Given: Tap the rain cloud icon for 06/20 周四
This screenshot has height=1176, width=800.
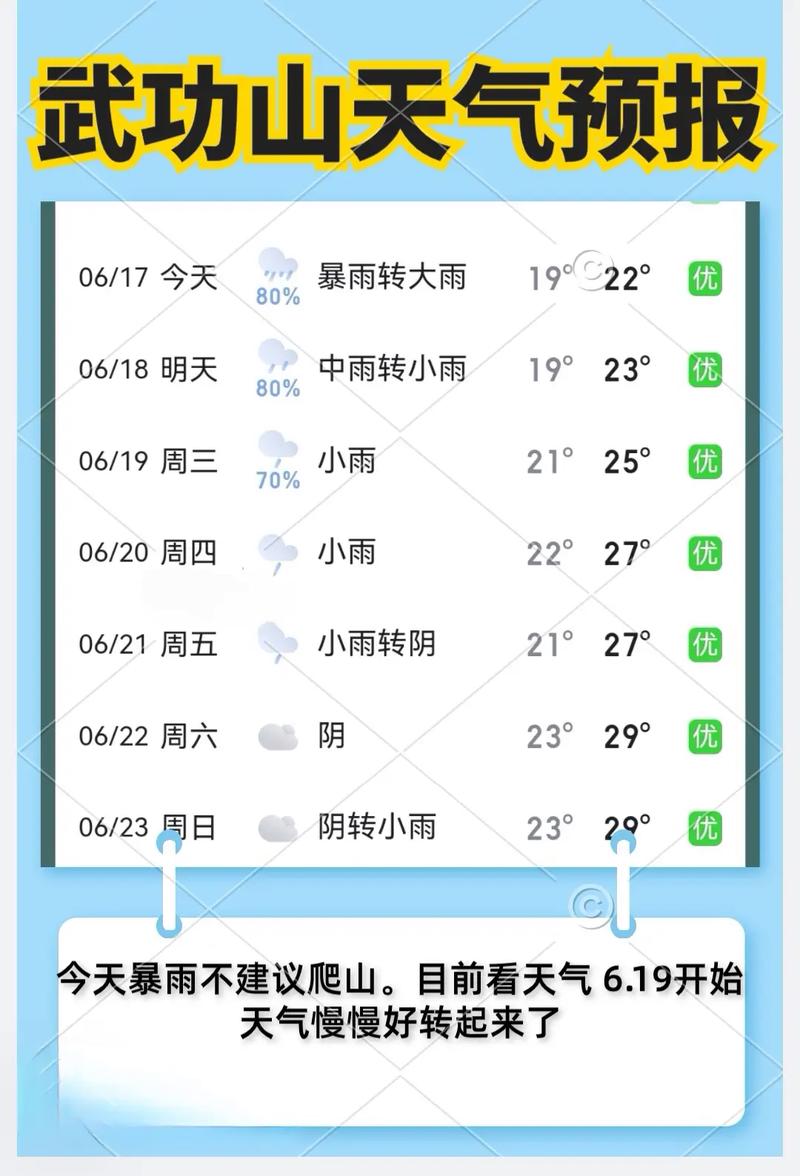Looking at the screenshot, I should point(276,548).
